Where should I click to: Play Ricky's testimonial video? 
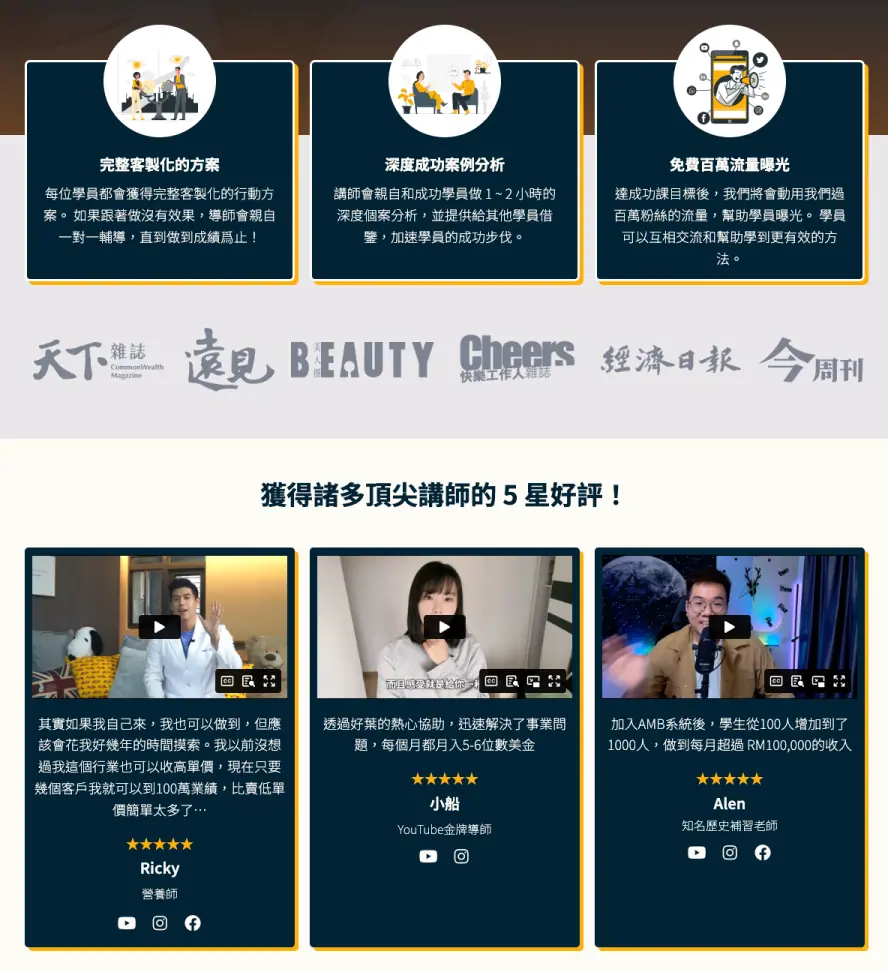click(159, 627)
